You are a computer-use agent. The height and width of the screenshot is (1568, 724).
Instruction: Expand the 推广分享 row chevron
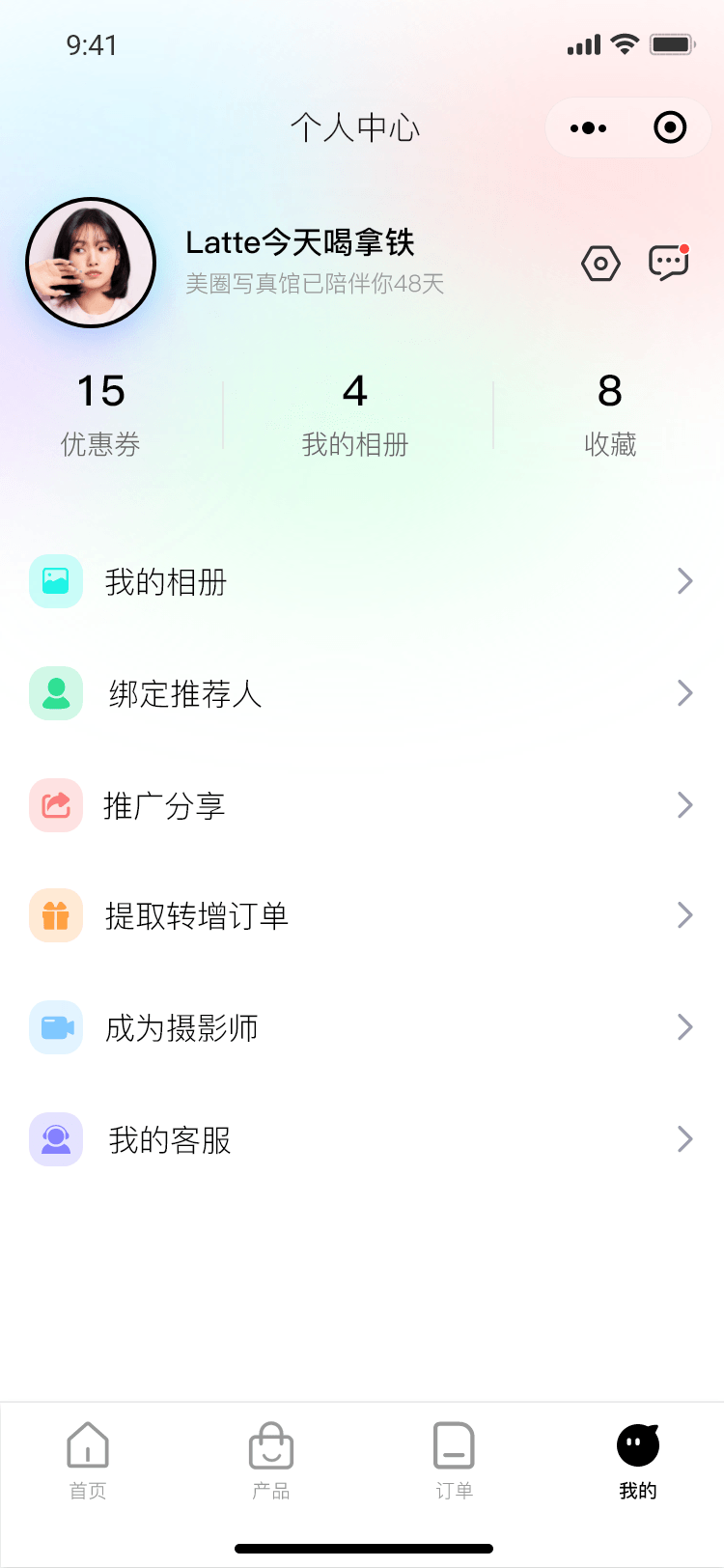(685, 805)
